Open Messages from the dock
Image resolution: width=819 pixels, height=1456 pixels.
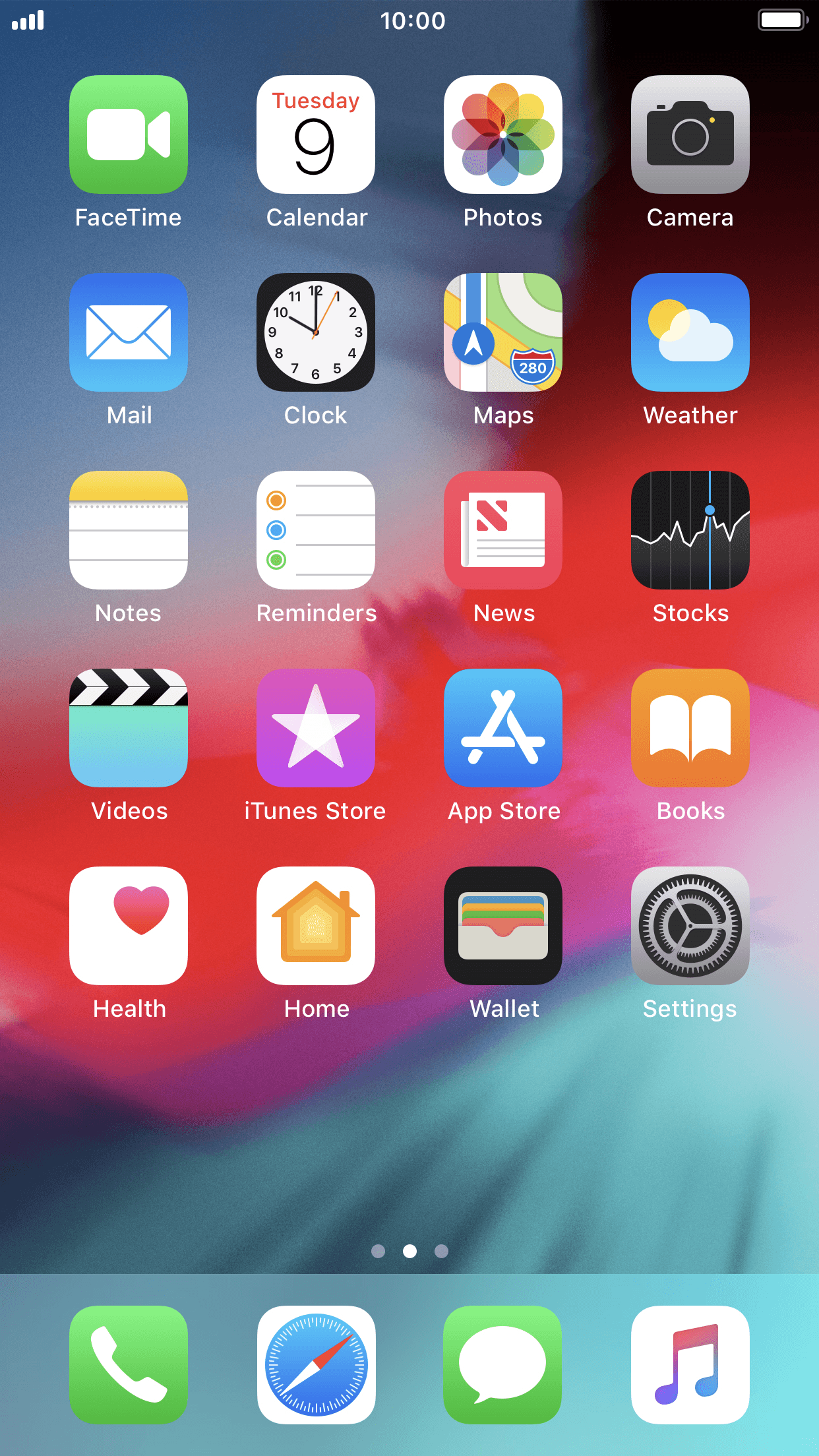[503, 1365]
